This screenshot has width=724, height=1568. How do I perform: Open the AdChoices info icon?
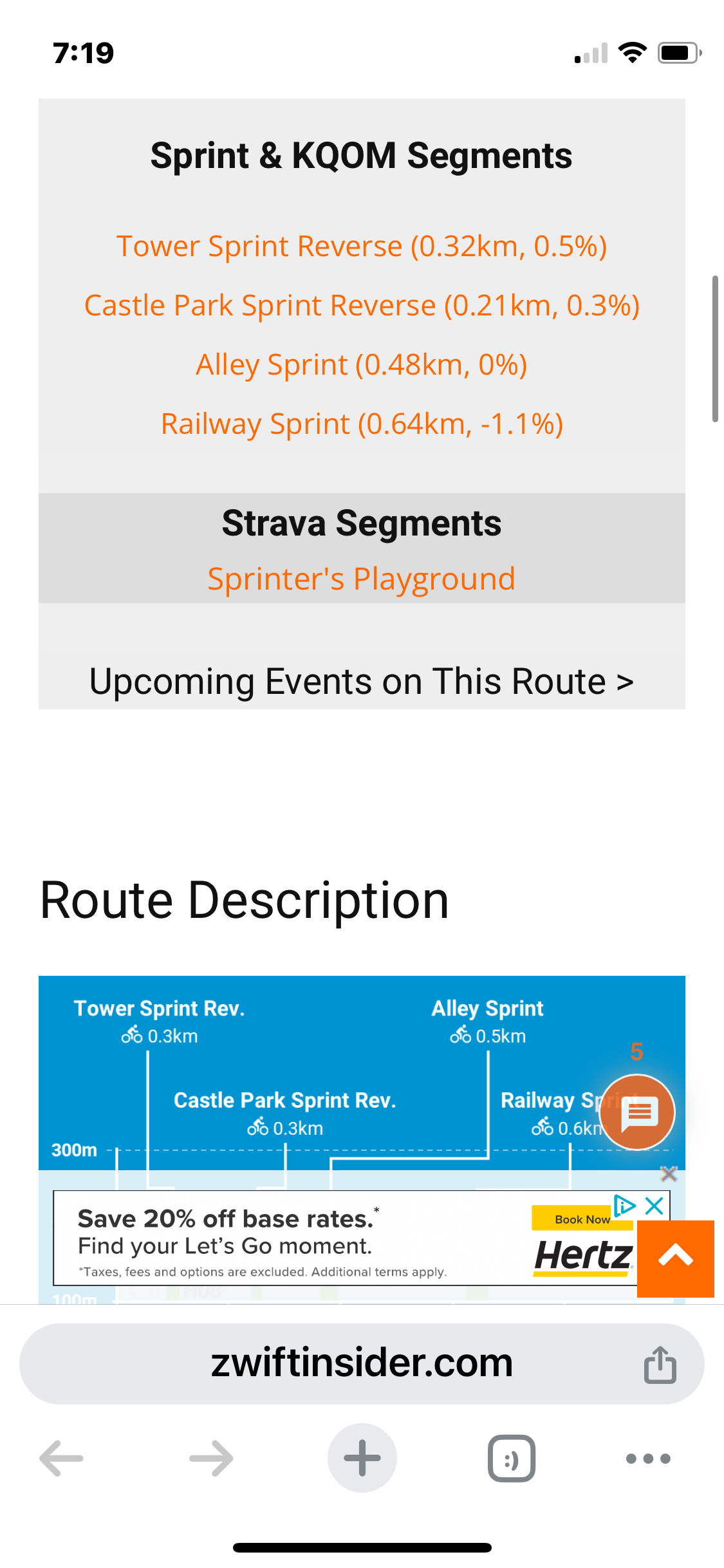tap(624, 1206)
